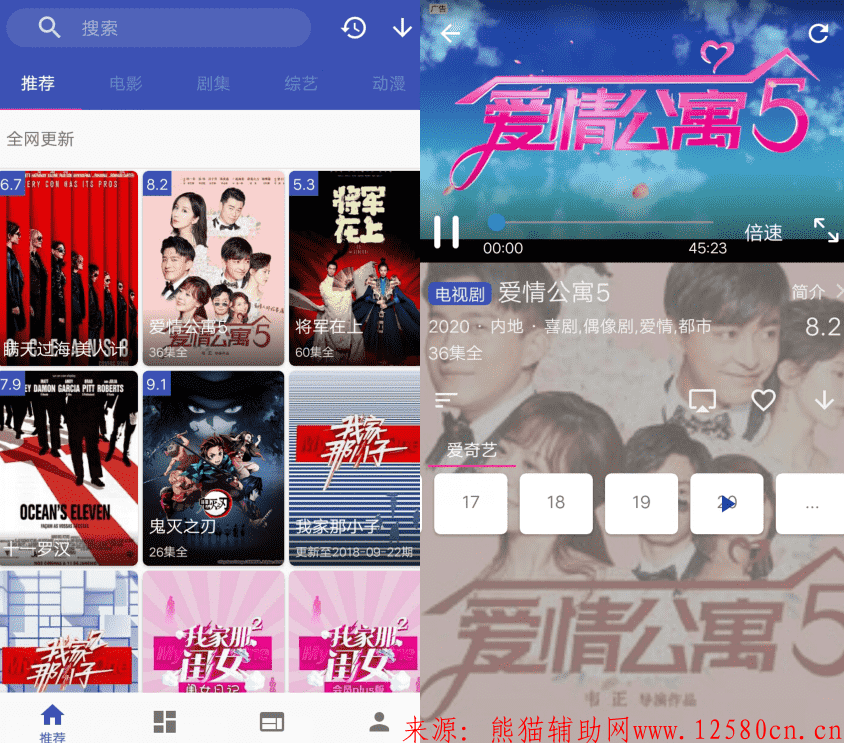Screen dimensions: 844x743
Task: Open downloads arrow beside the history icon
Action: pyautogui.click(x=402, y=28)
